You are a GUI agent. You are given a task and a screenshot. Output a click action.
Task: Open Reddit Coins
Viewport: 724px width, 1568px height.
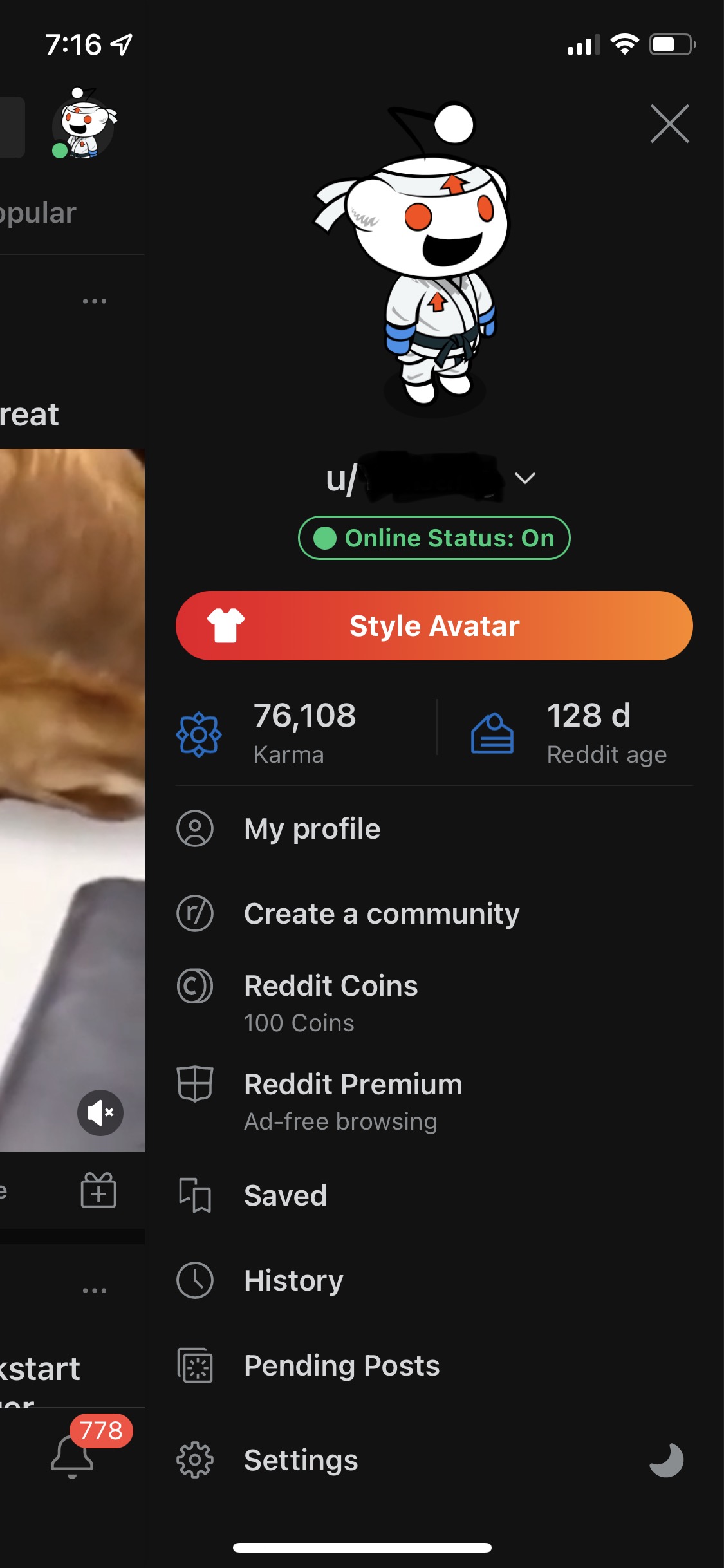pyautogui.click(x=434, y=1003)
